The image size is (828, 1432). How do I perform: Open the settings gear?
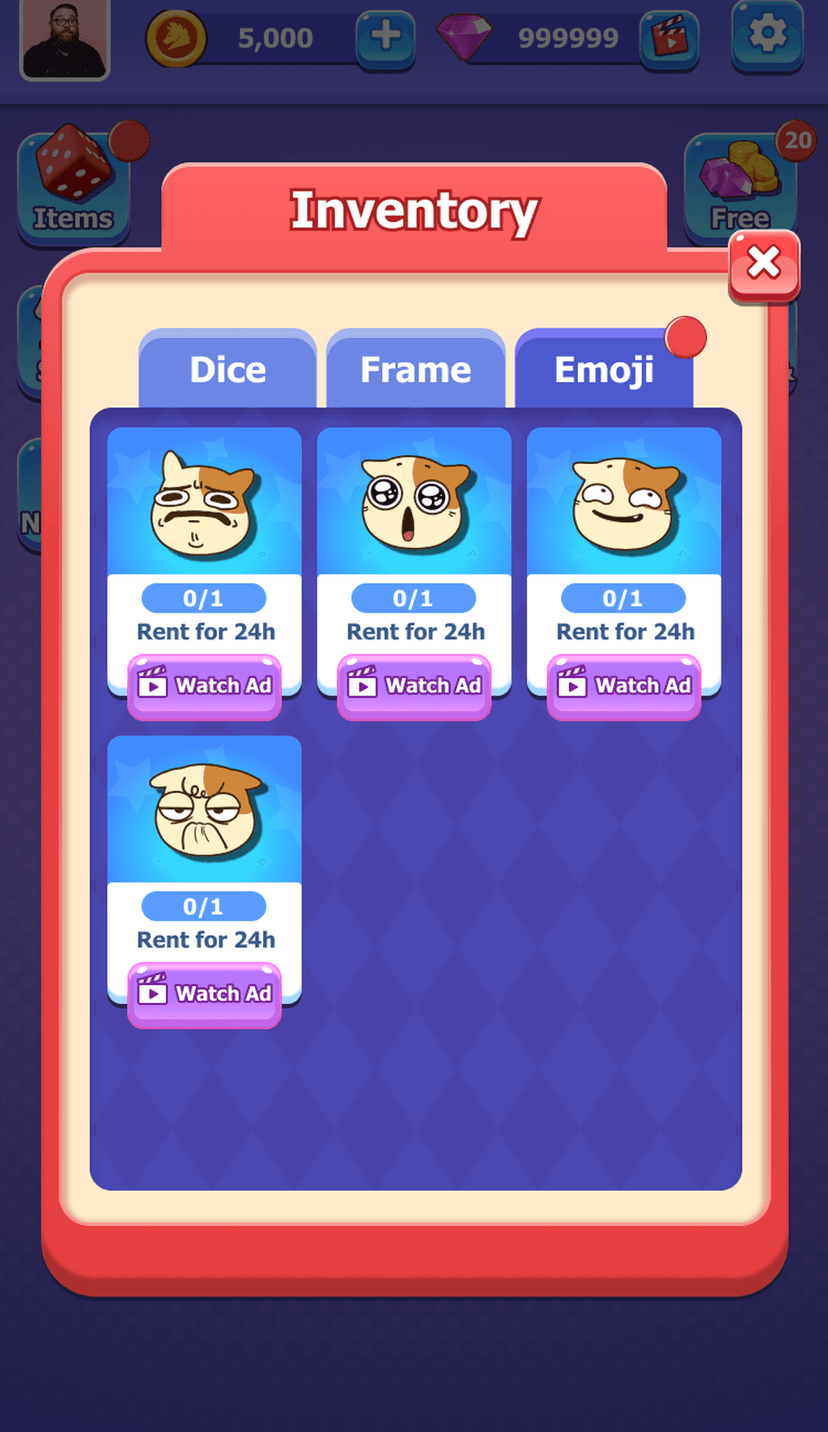(x=767, y=36)
